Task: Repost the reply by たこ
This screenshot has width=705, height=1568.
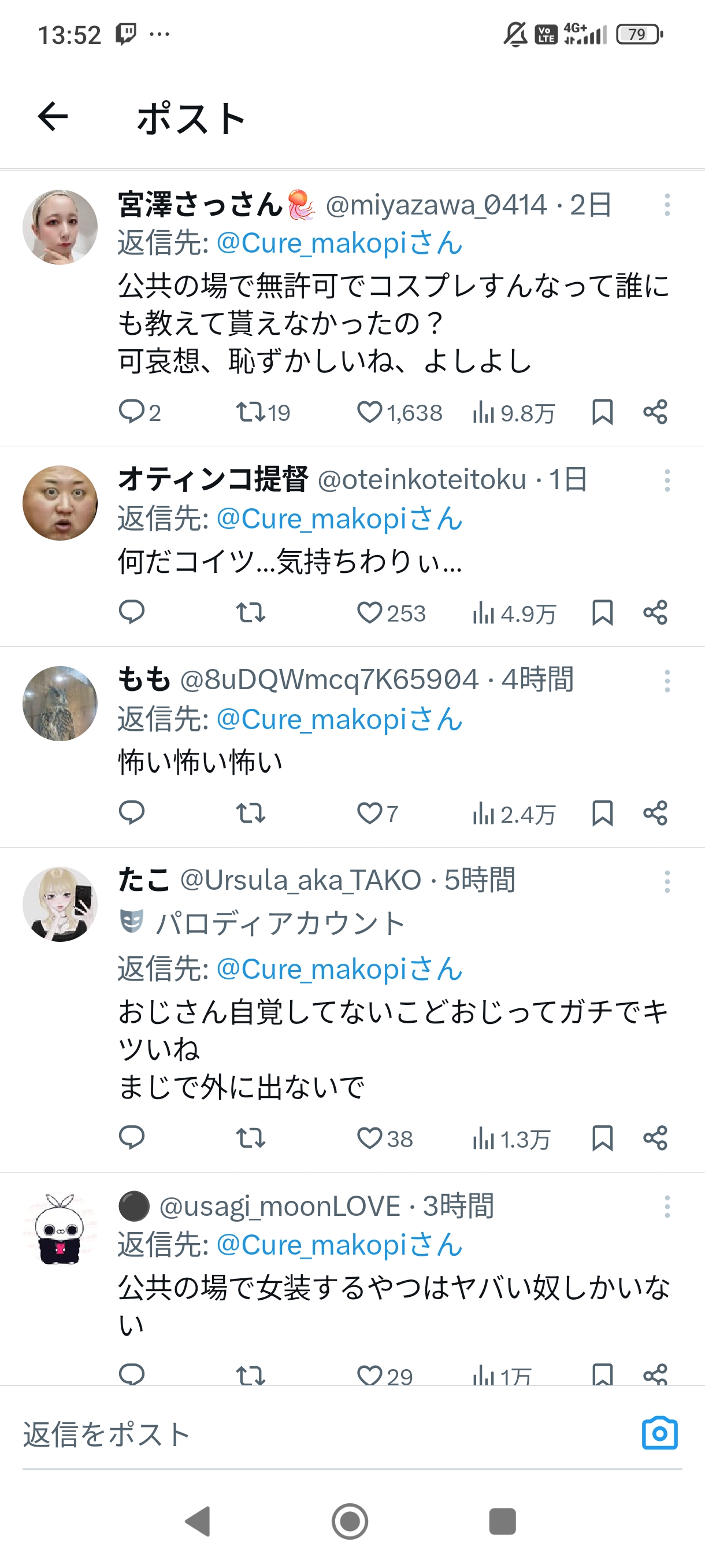Action: [250, 1138]
